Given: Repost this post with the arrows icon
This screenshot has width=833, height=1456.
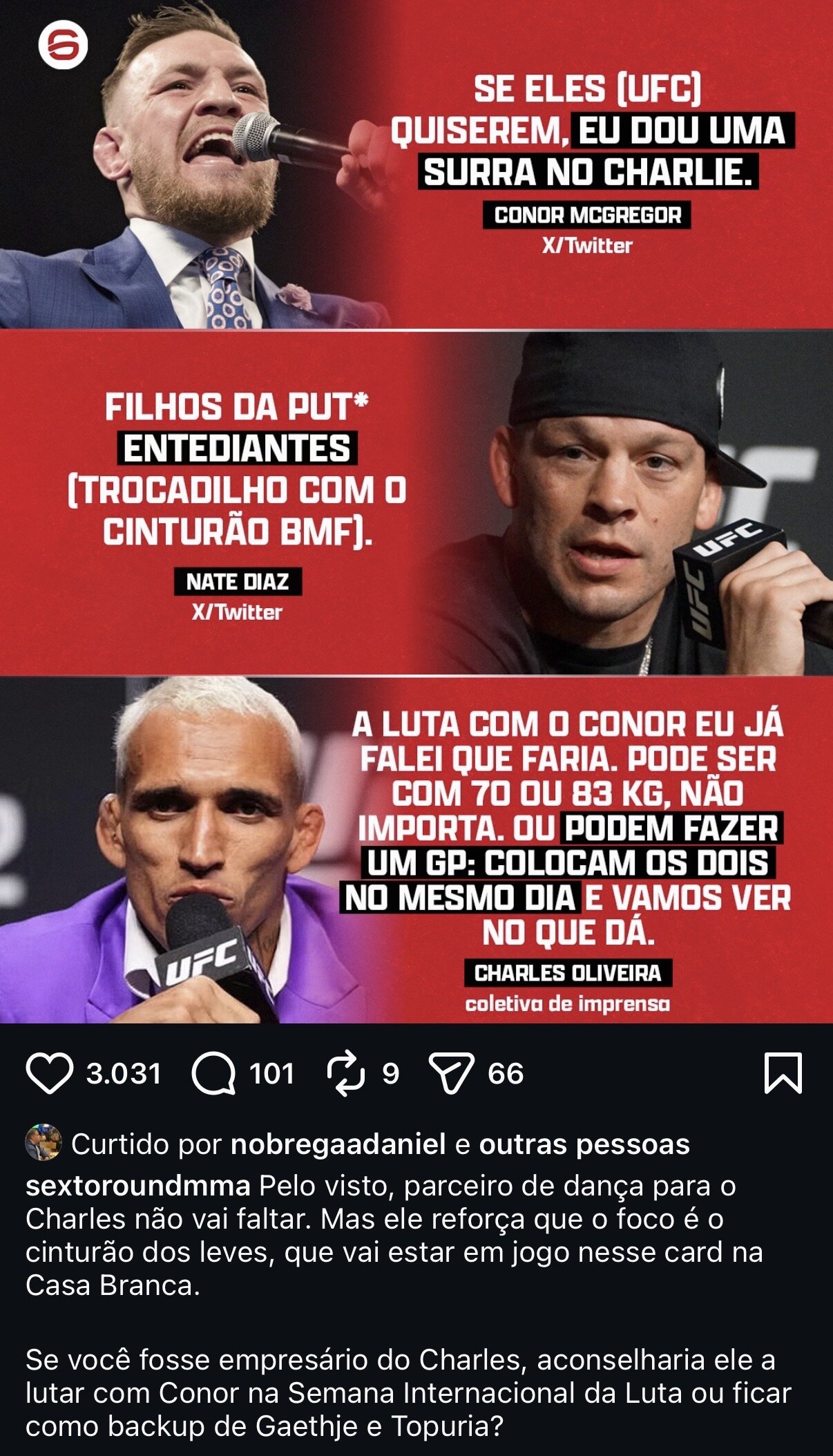Looking at the screenshot, I should click(x=345, y=1073).
